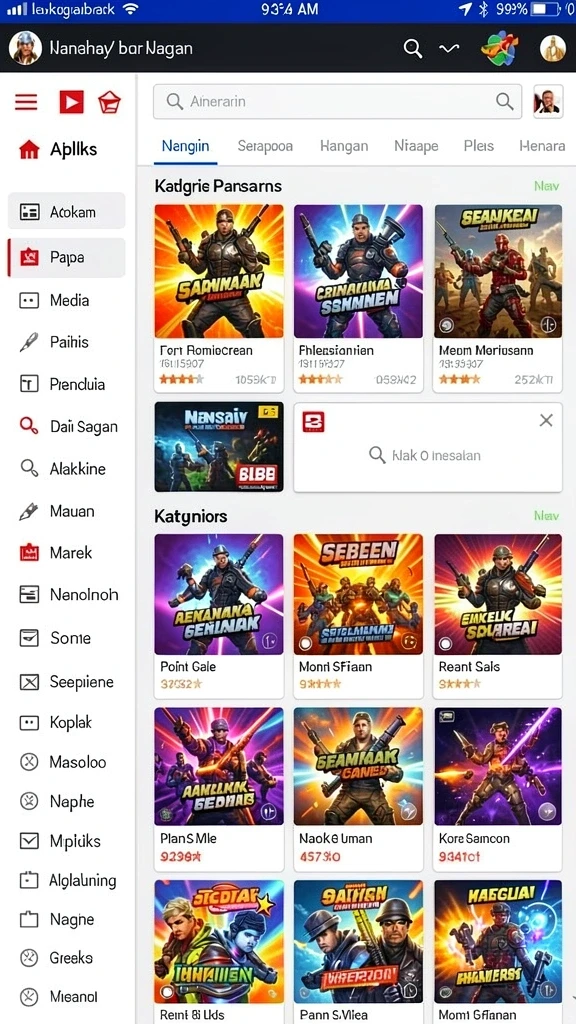
Task: Open the Point Gale game tile
Action: 219,616
